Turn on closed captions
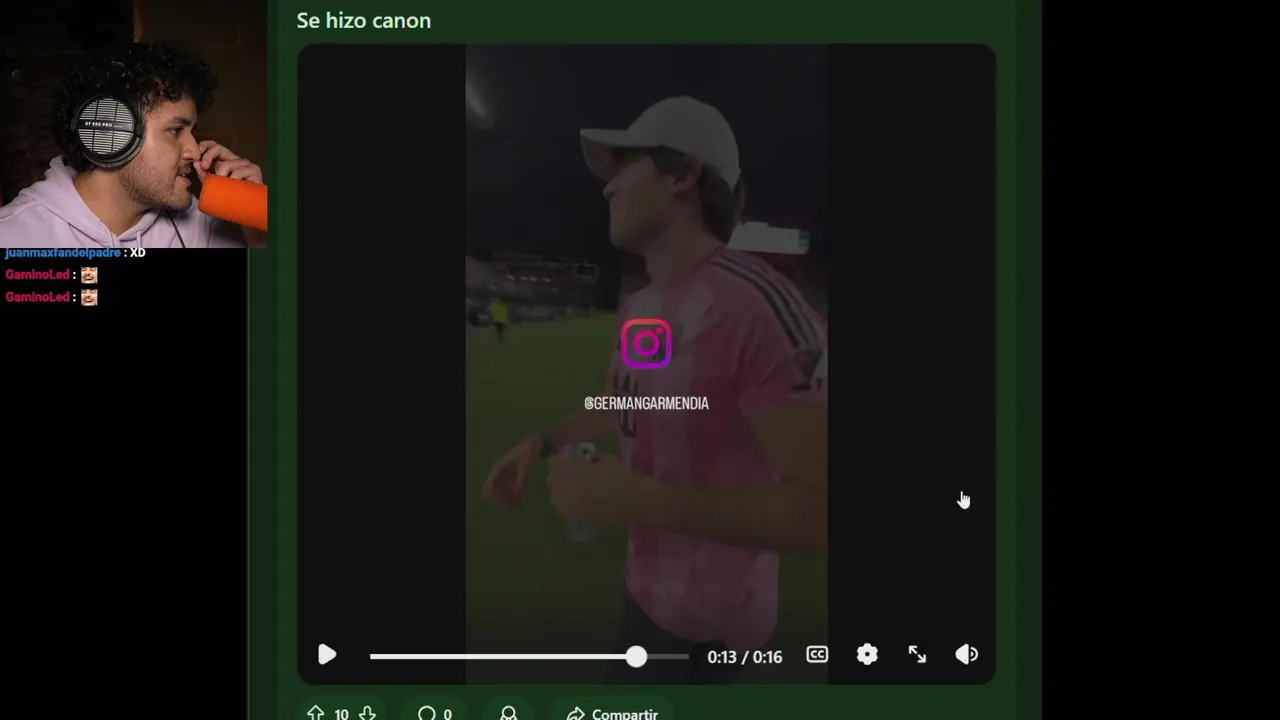The height and width of the screenshot is (720, 1280). point(817,655)
